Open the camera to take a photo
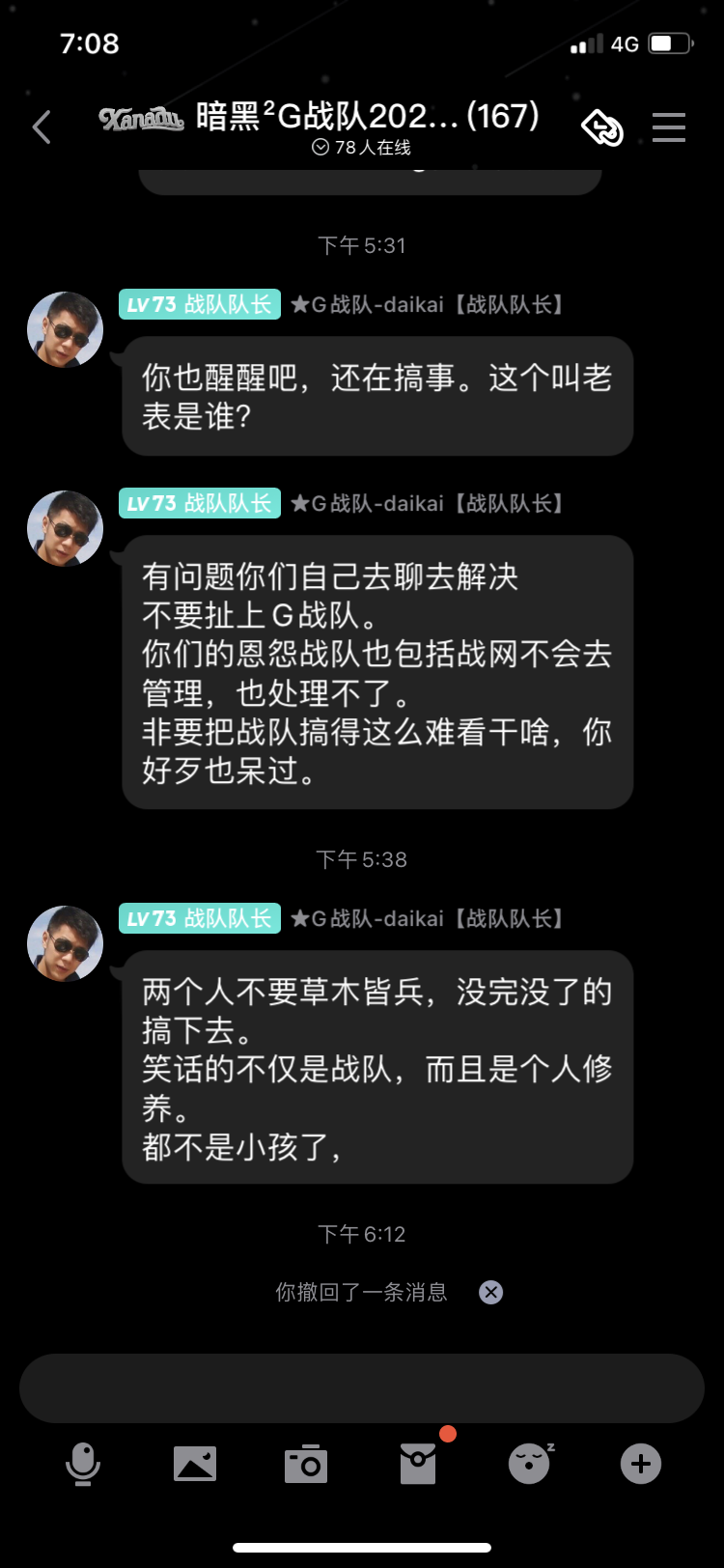This screenshot has width=724, height=1568. click(306, 1464)
